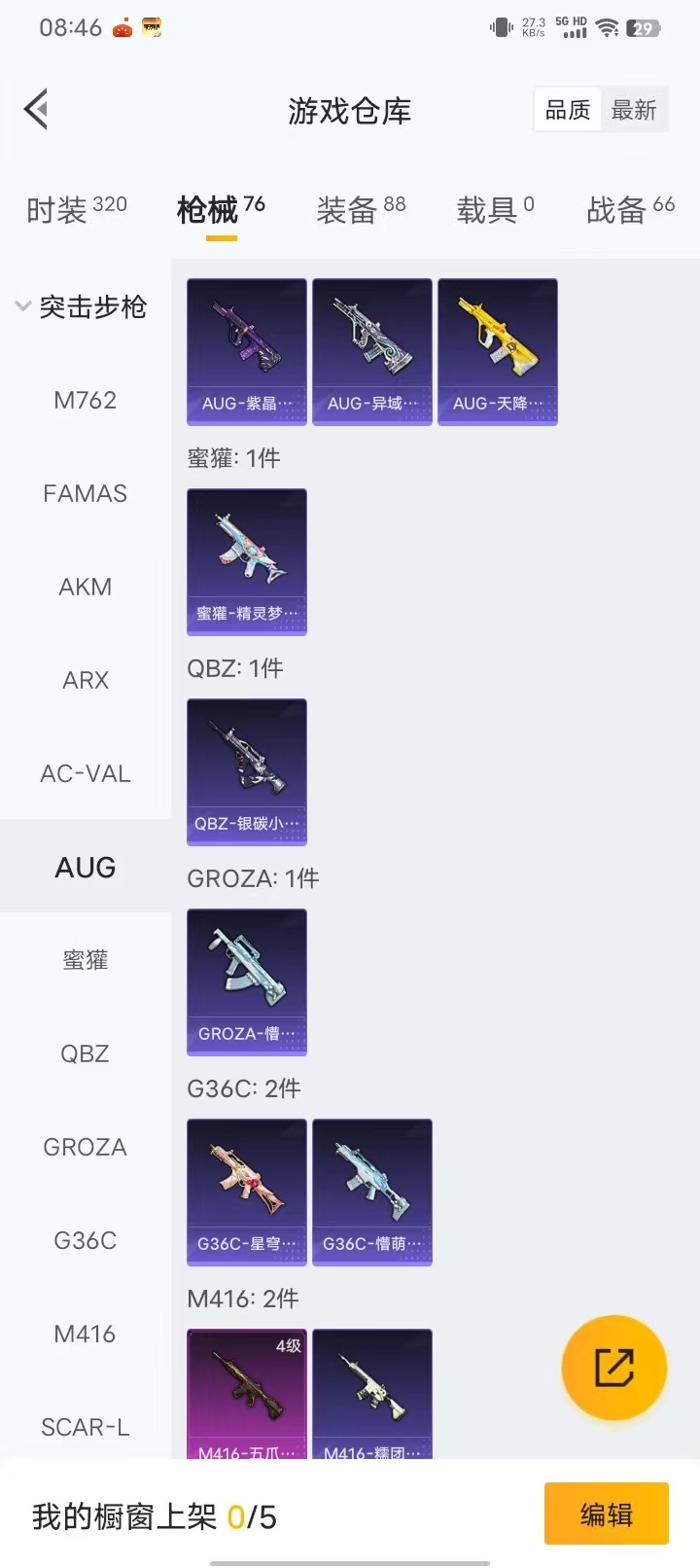This screenshot has width=700, height=1568.
Task: Sort items by 品质
Action: coord(568,110)
